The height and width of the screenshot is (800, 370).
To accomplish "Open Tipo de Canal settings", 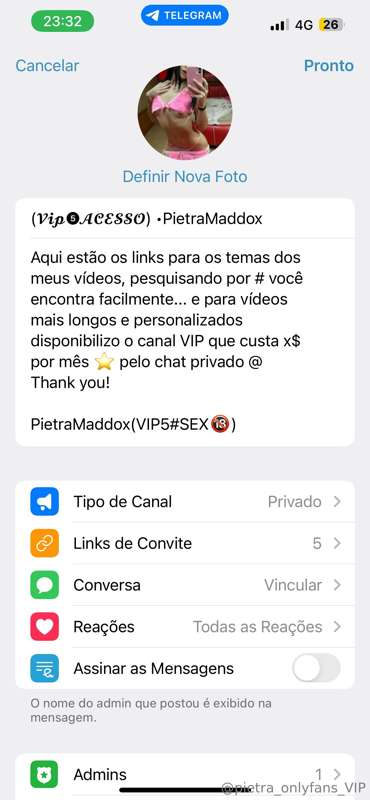I will [185, 502].
